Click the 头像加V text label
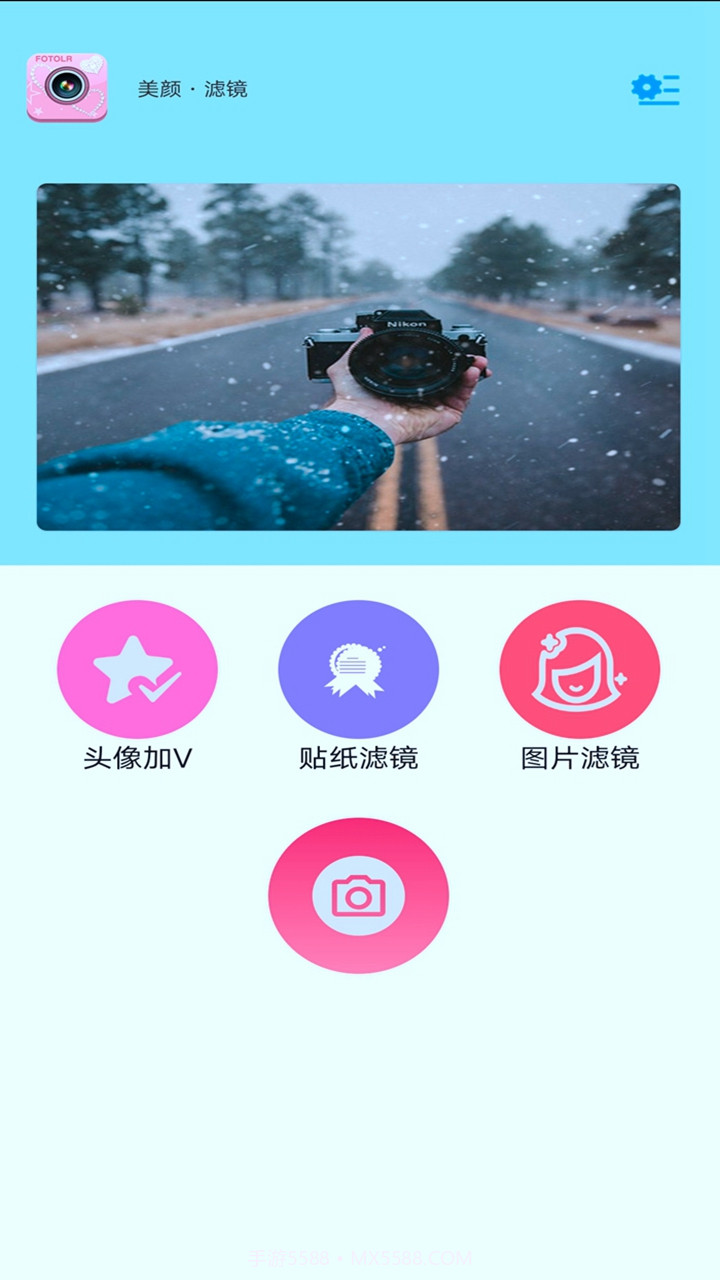The height and width of the screenshot is (1280, 720). click(x=137, y=758)
